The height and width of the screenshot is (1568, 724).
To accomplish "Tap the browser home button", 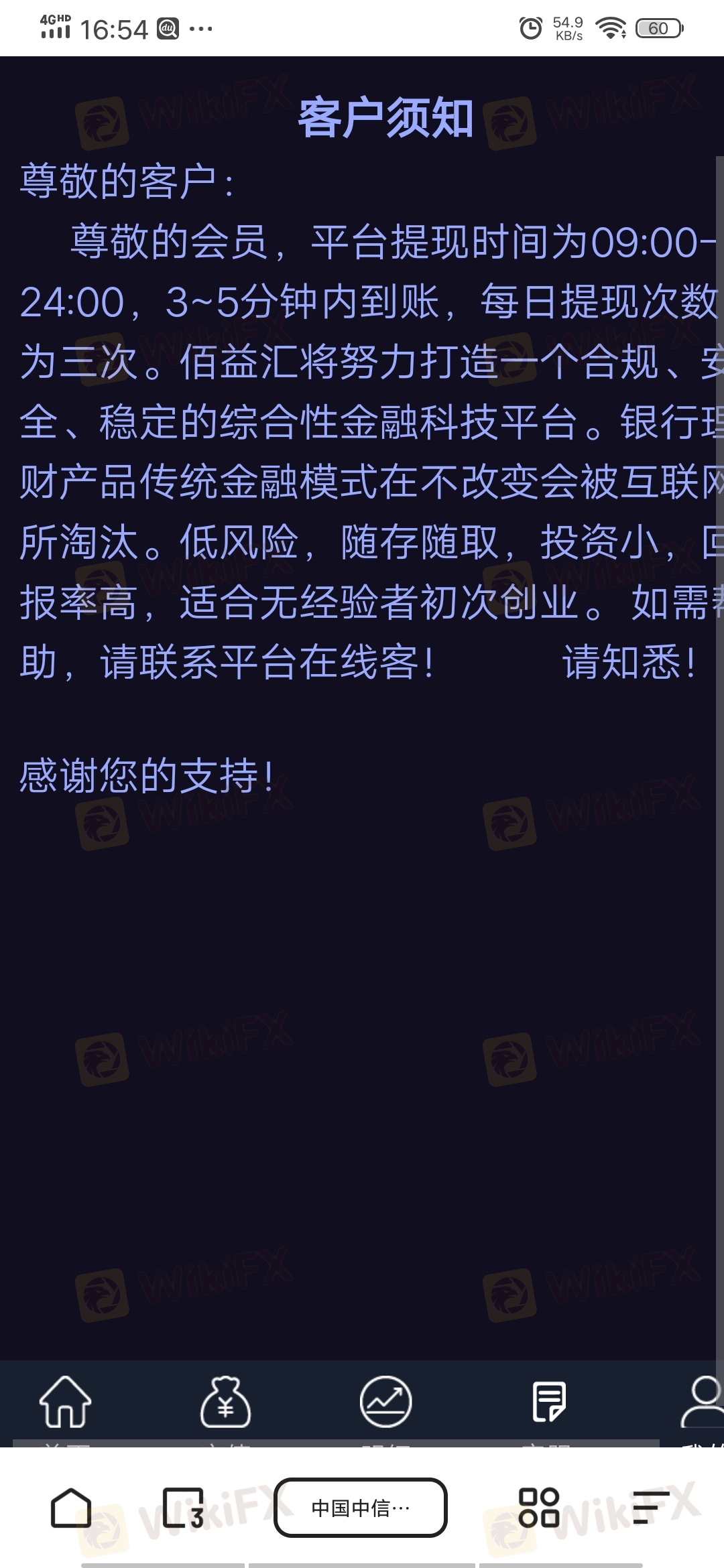I will click(x=71, y=1508).
